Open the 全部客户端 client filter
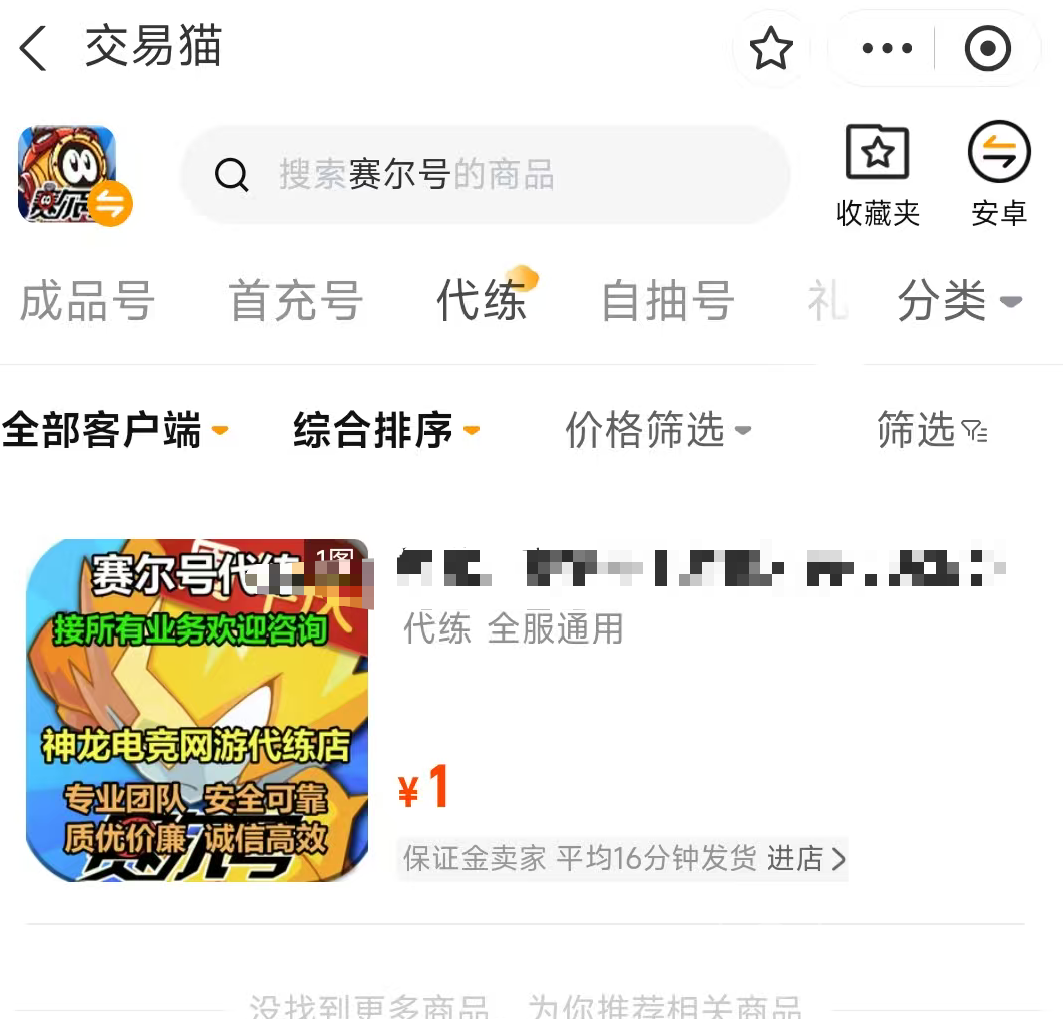Viewport: 1063px width, 1019px height. point(115,430)
